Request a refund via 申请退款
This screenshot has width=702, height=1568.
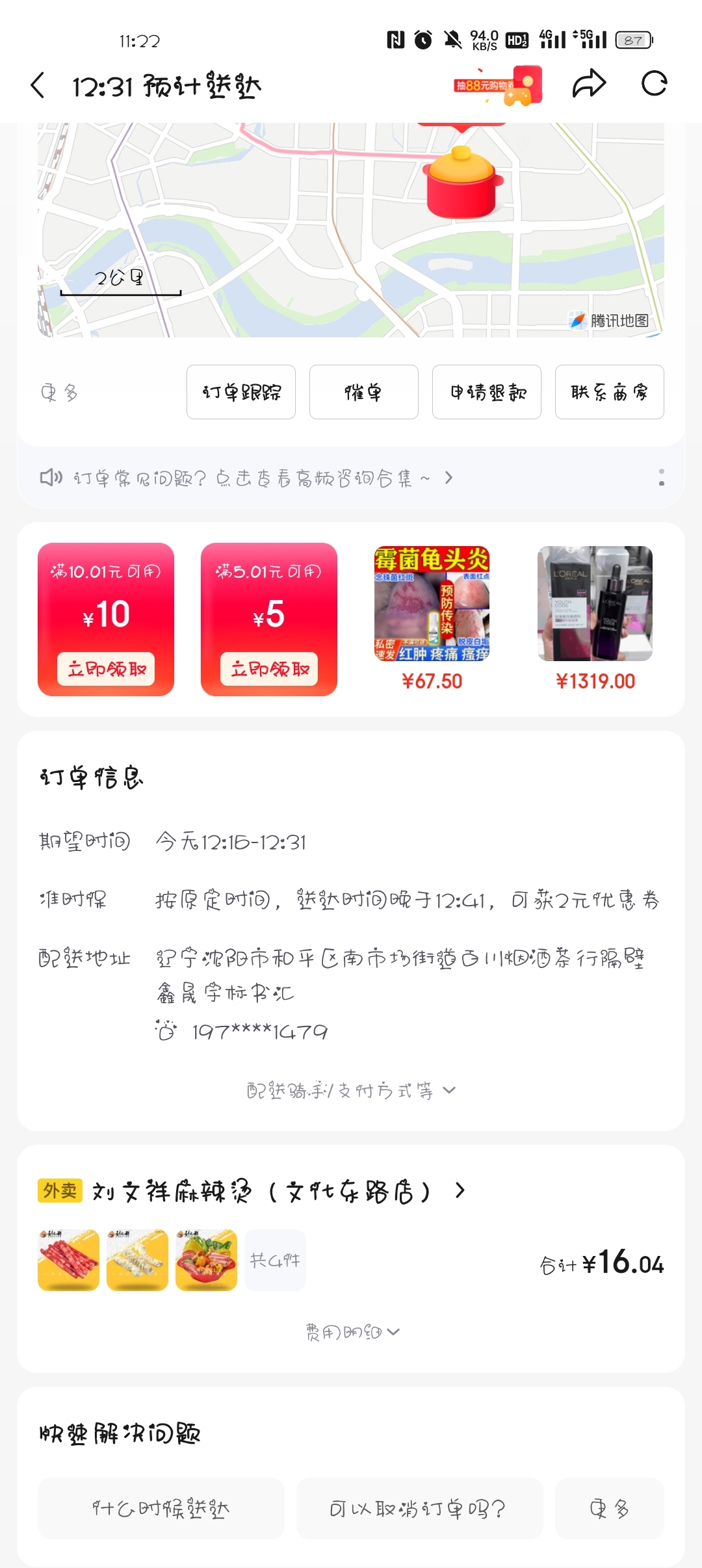coord(487,392)
